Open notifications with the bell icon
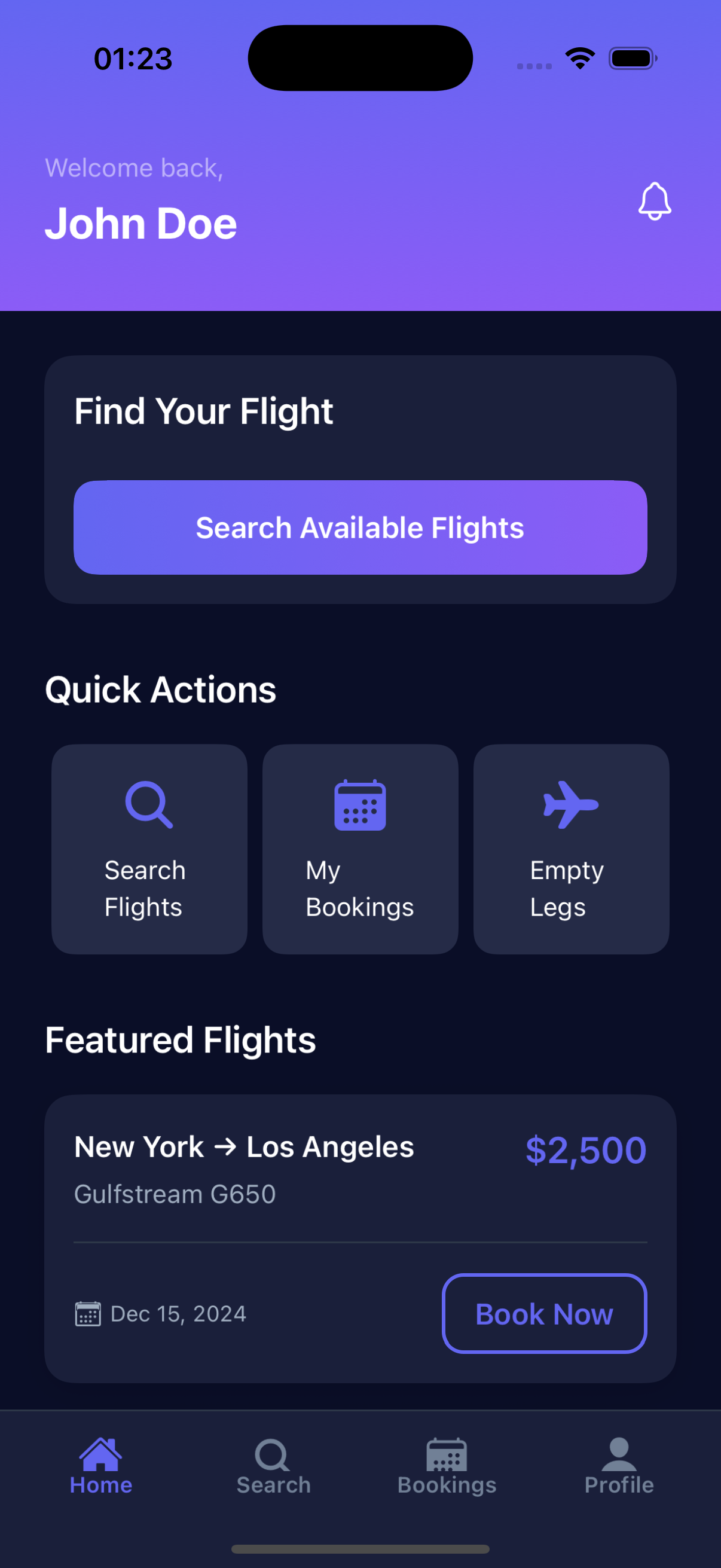The width and height of the screenshot is (721, 1568). pos(654,201)
